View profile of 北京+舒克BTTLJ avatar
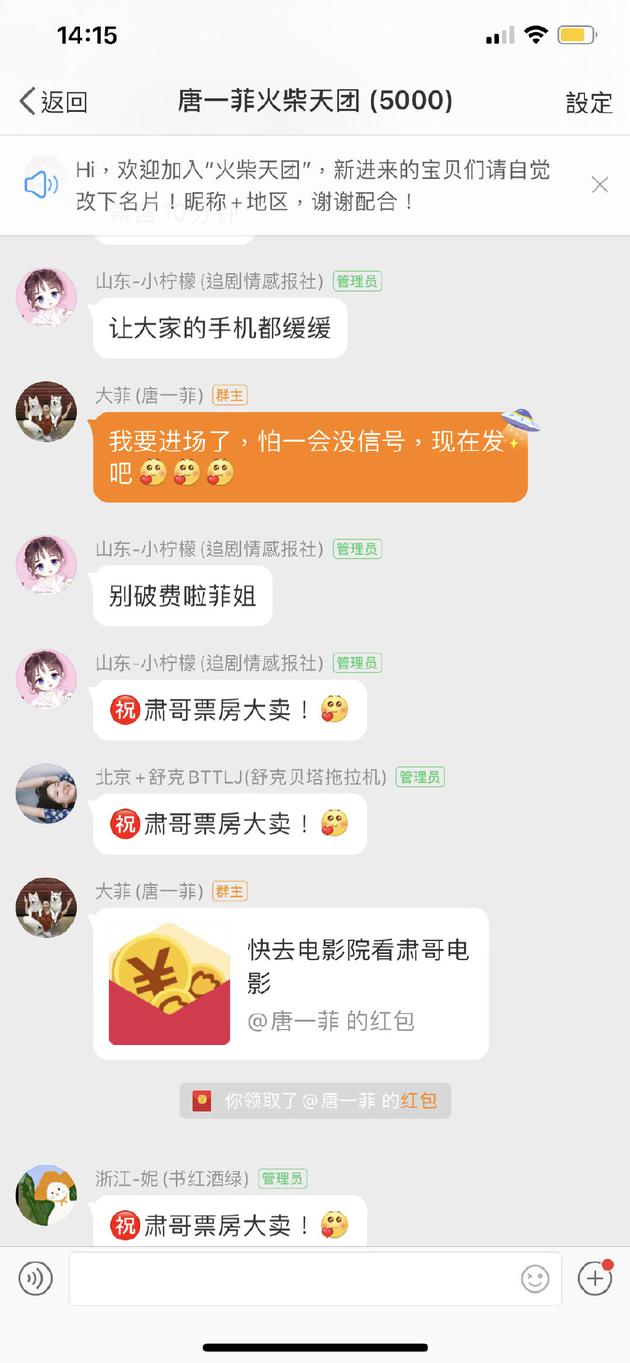Screen dimensions: 630x1363 46,794
